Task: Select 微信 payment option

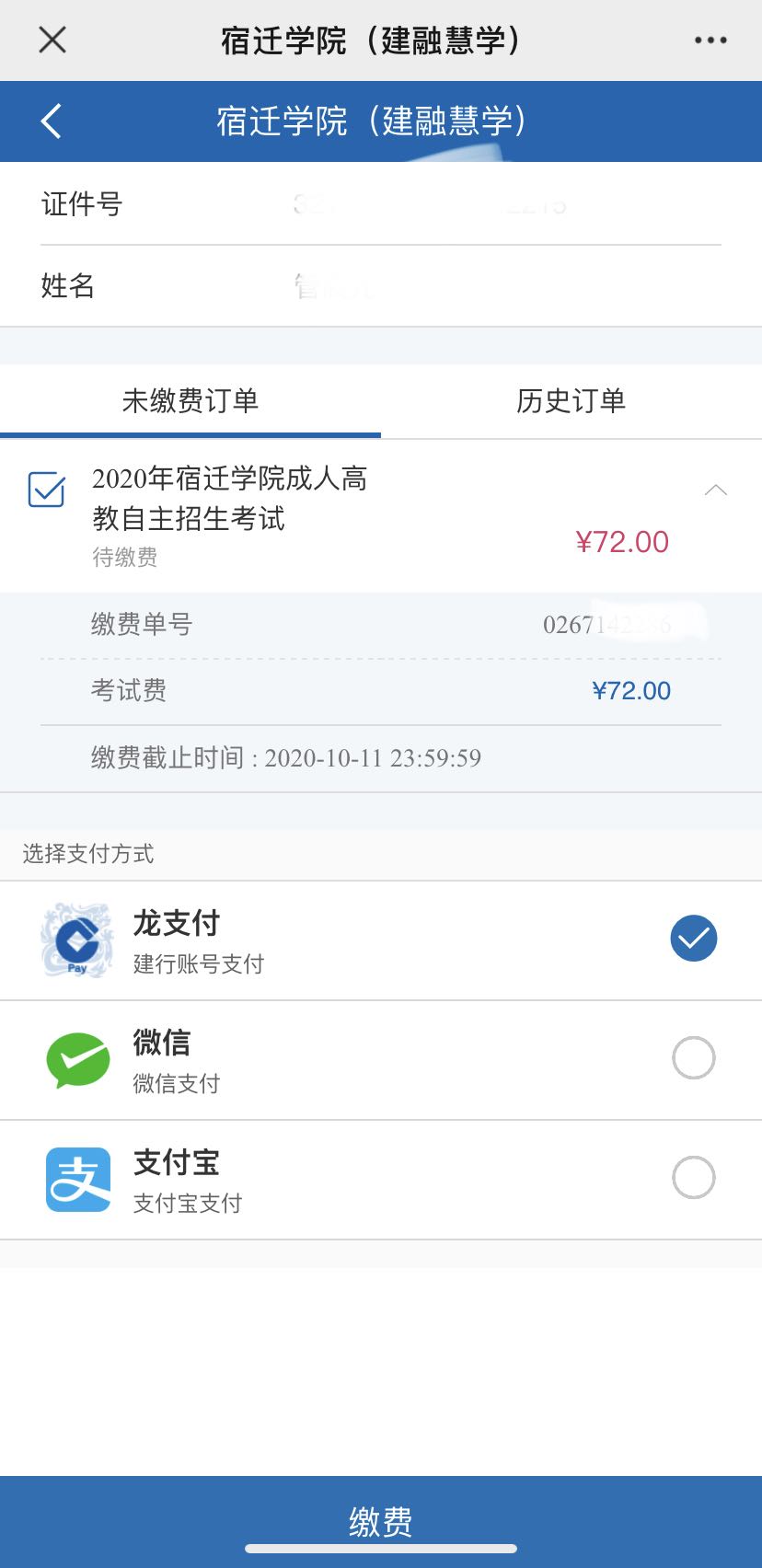Action: [x=693, y=1058]
